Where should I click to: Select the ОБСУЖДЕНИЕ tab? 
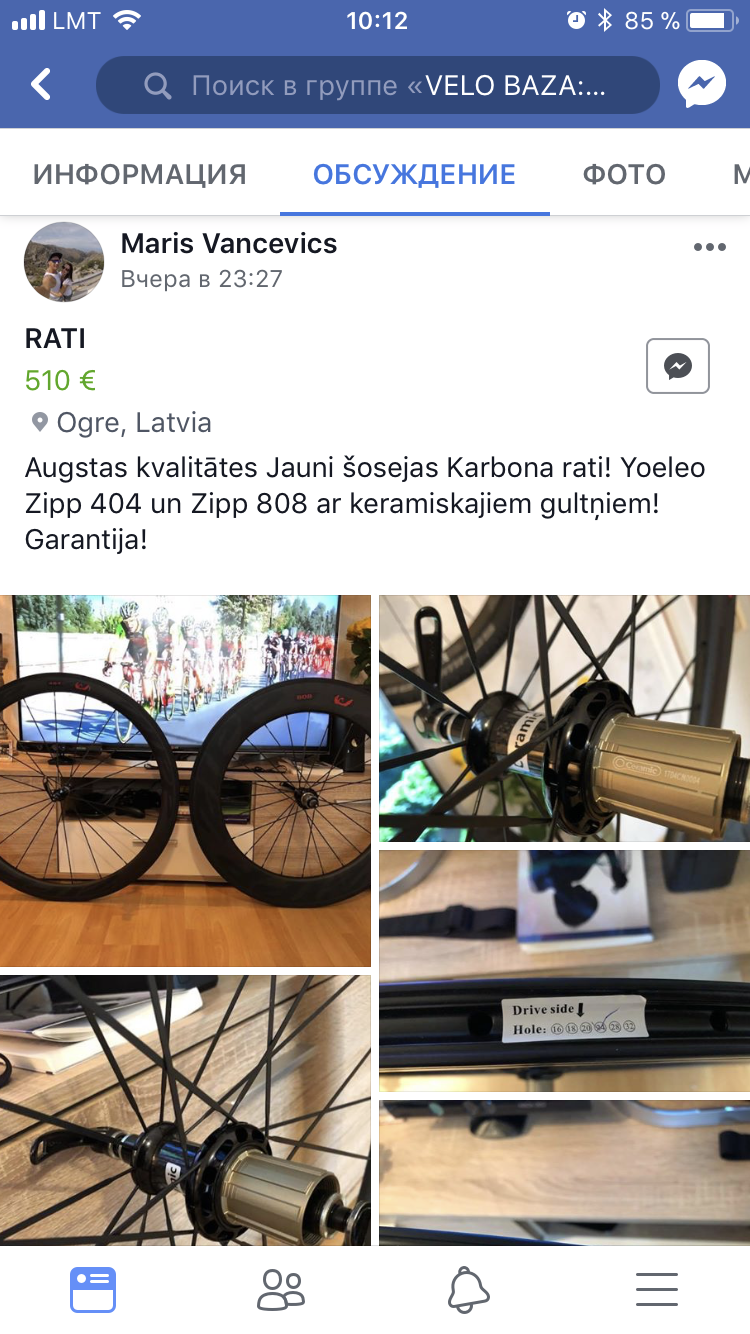click(414, 174)
